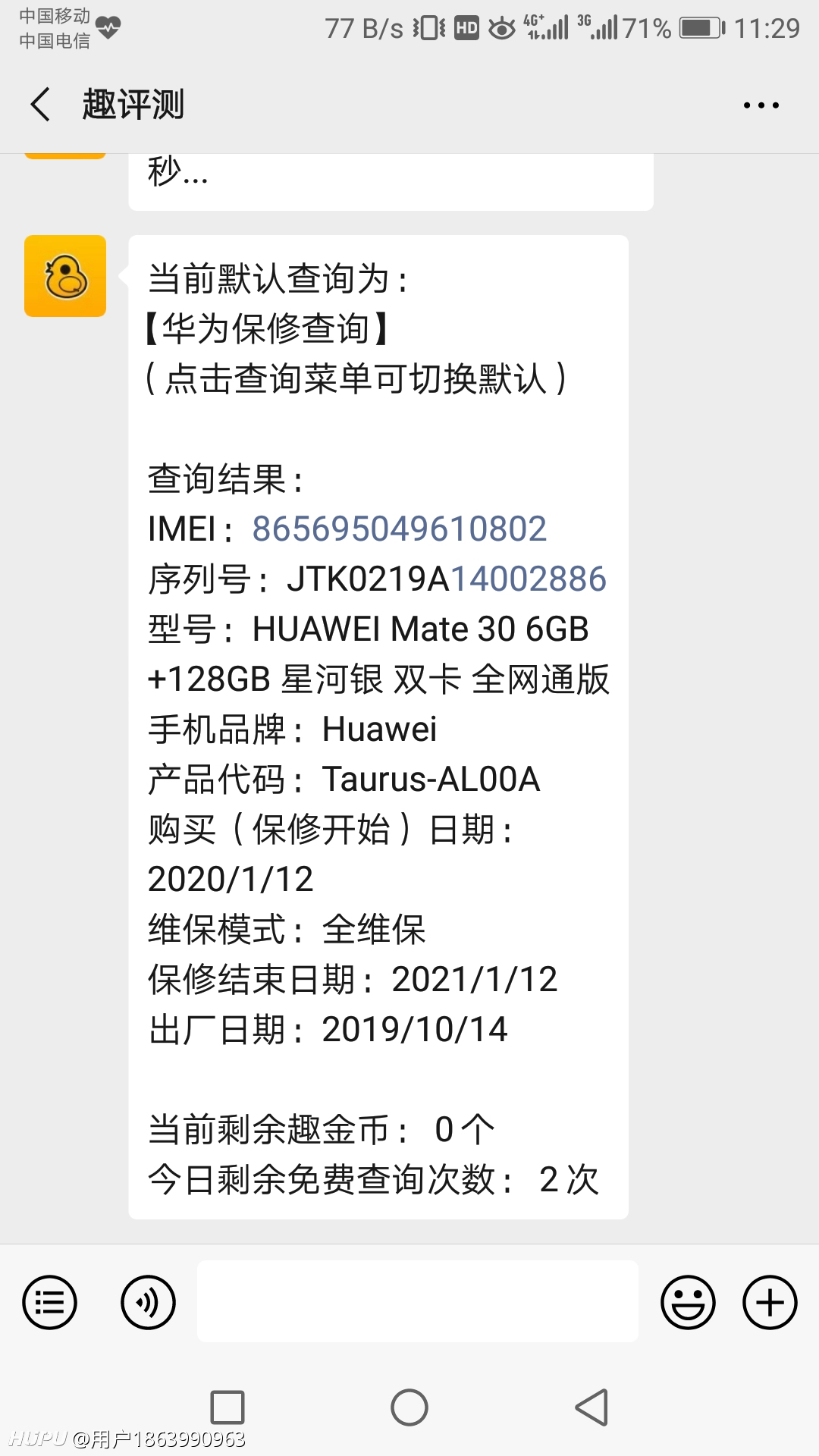Open the emoji picker
This screenshot has height=1456, width=819.
[x=689, y=1303]
